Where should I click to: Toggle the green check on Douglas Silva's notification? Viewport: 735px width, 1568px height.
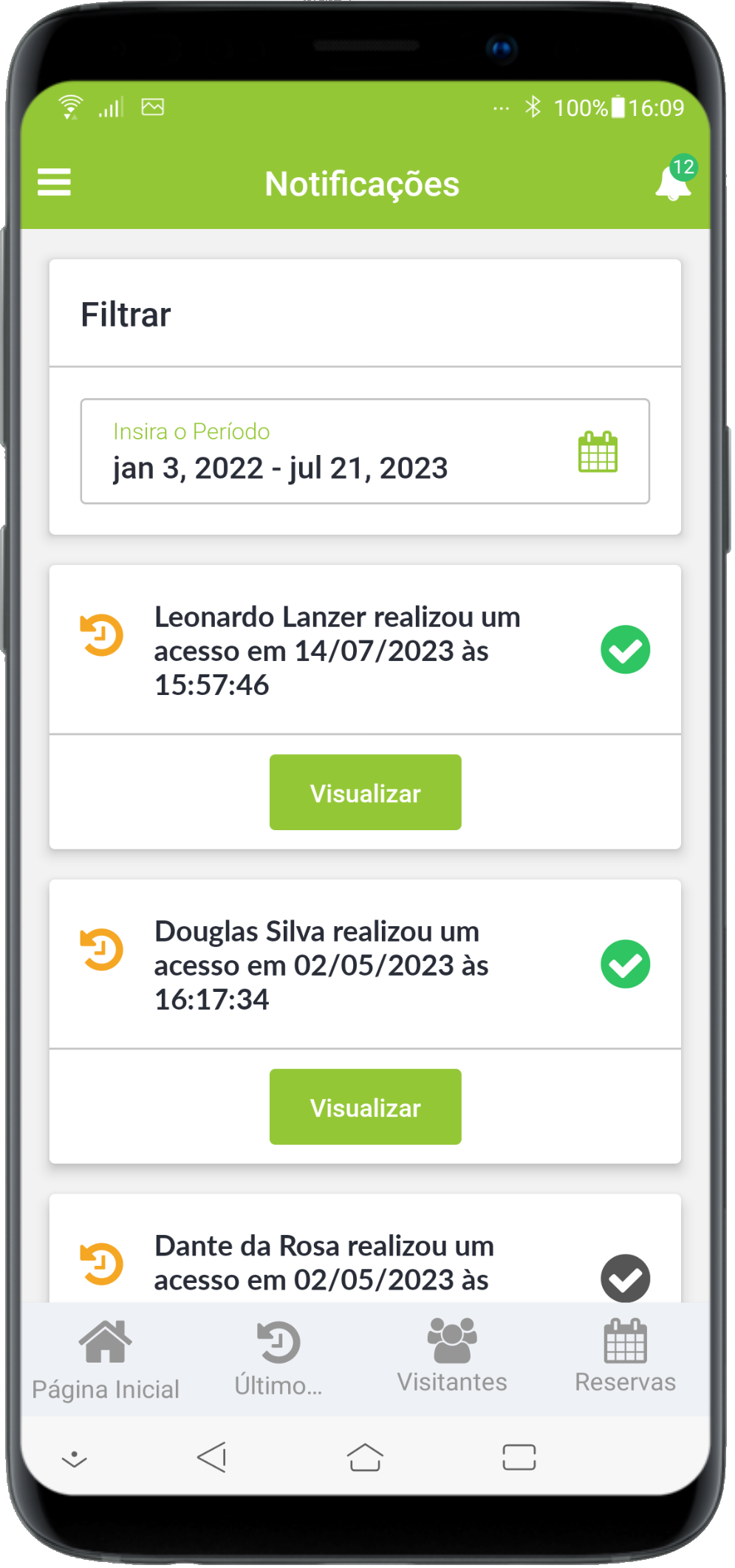tap(626, 965)
